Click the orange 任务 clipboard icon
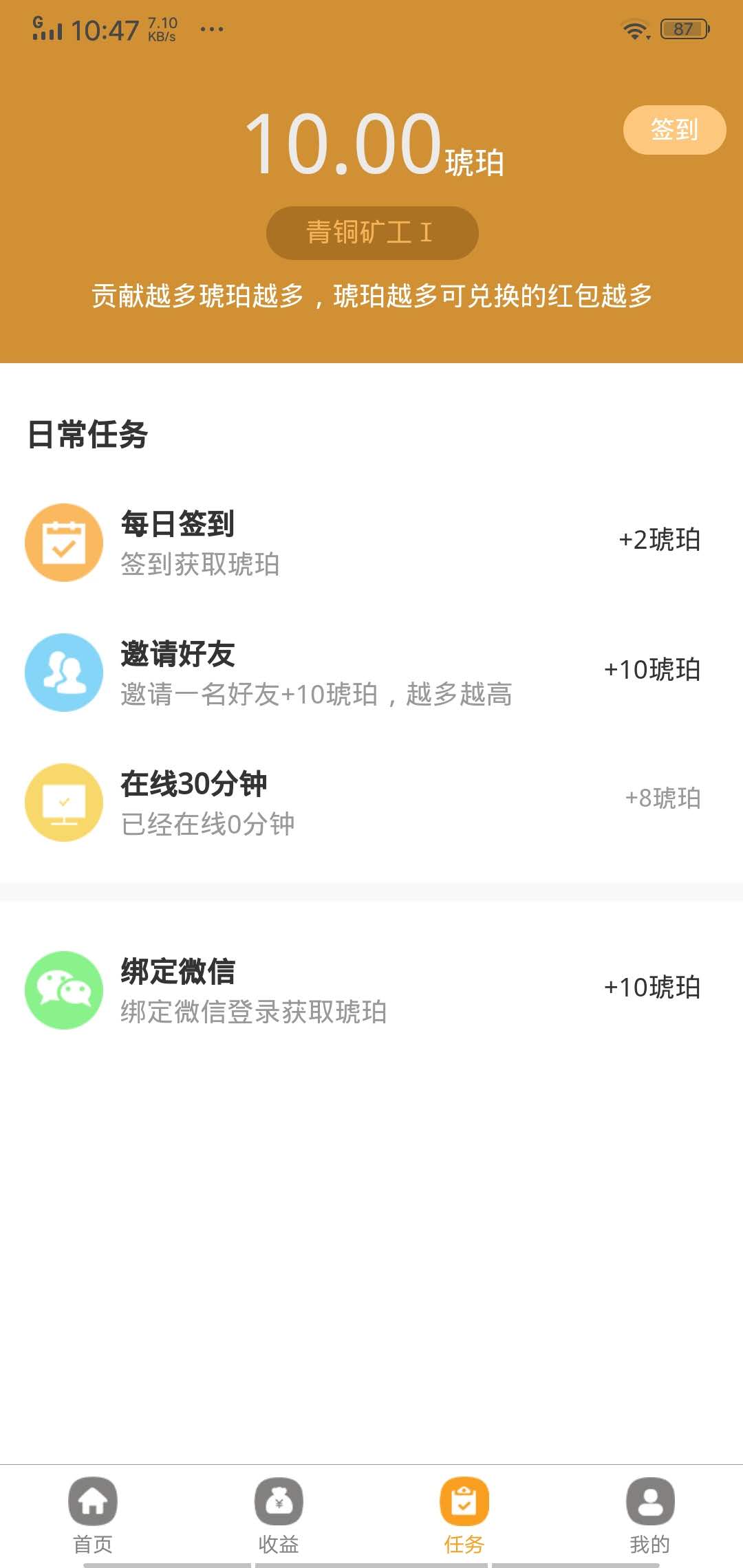 click(464, 1503)
